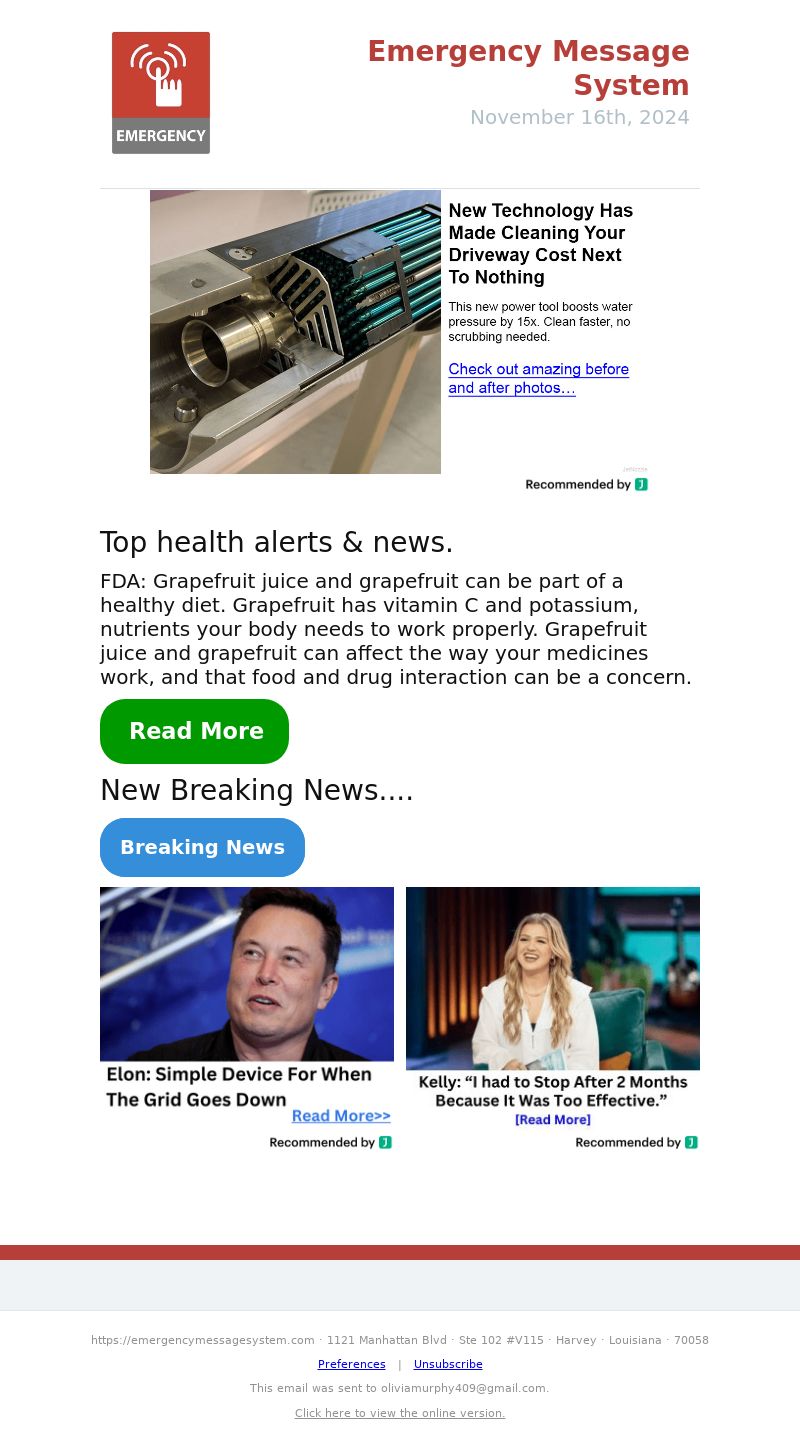This screenshot has width=800, height=1449.
Task: Open 'Check out amazing before and after photos' link
Action: point(538,378)
